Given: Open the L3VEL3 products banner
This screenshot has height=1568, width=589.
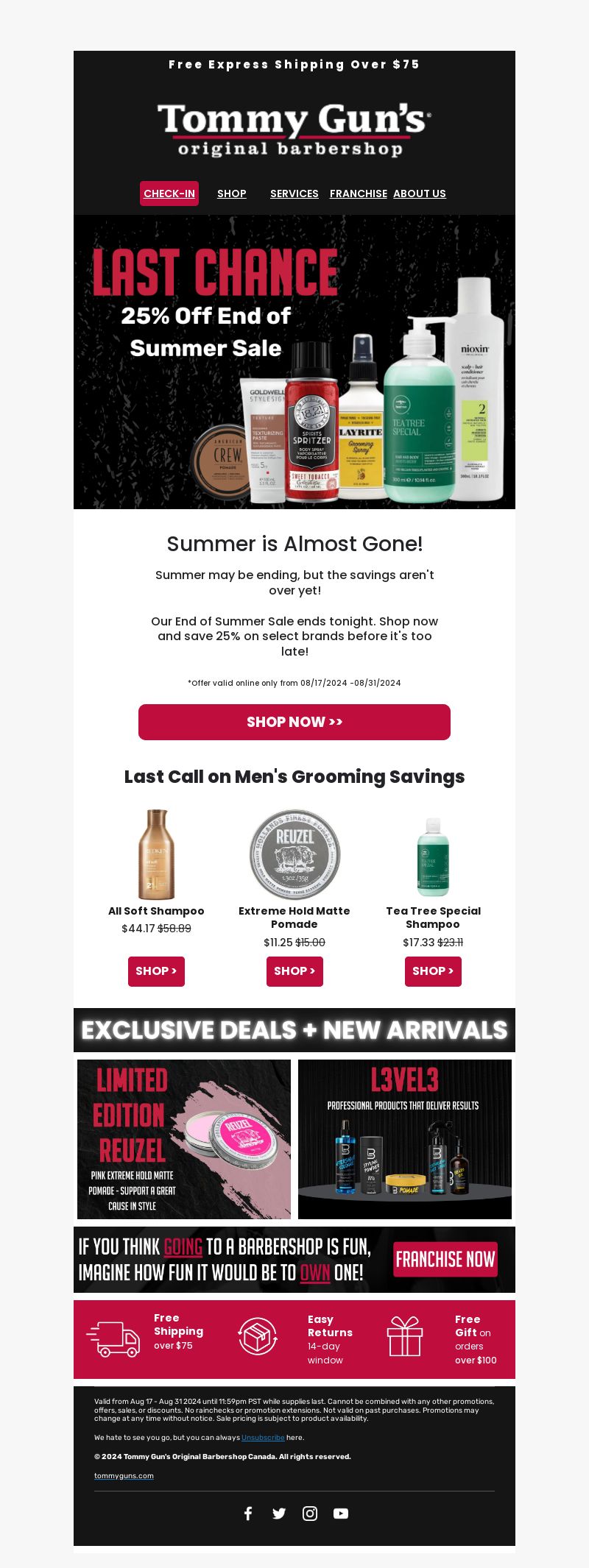Looking at the screenshot, I should (x=405, y=1139).
